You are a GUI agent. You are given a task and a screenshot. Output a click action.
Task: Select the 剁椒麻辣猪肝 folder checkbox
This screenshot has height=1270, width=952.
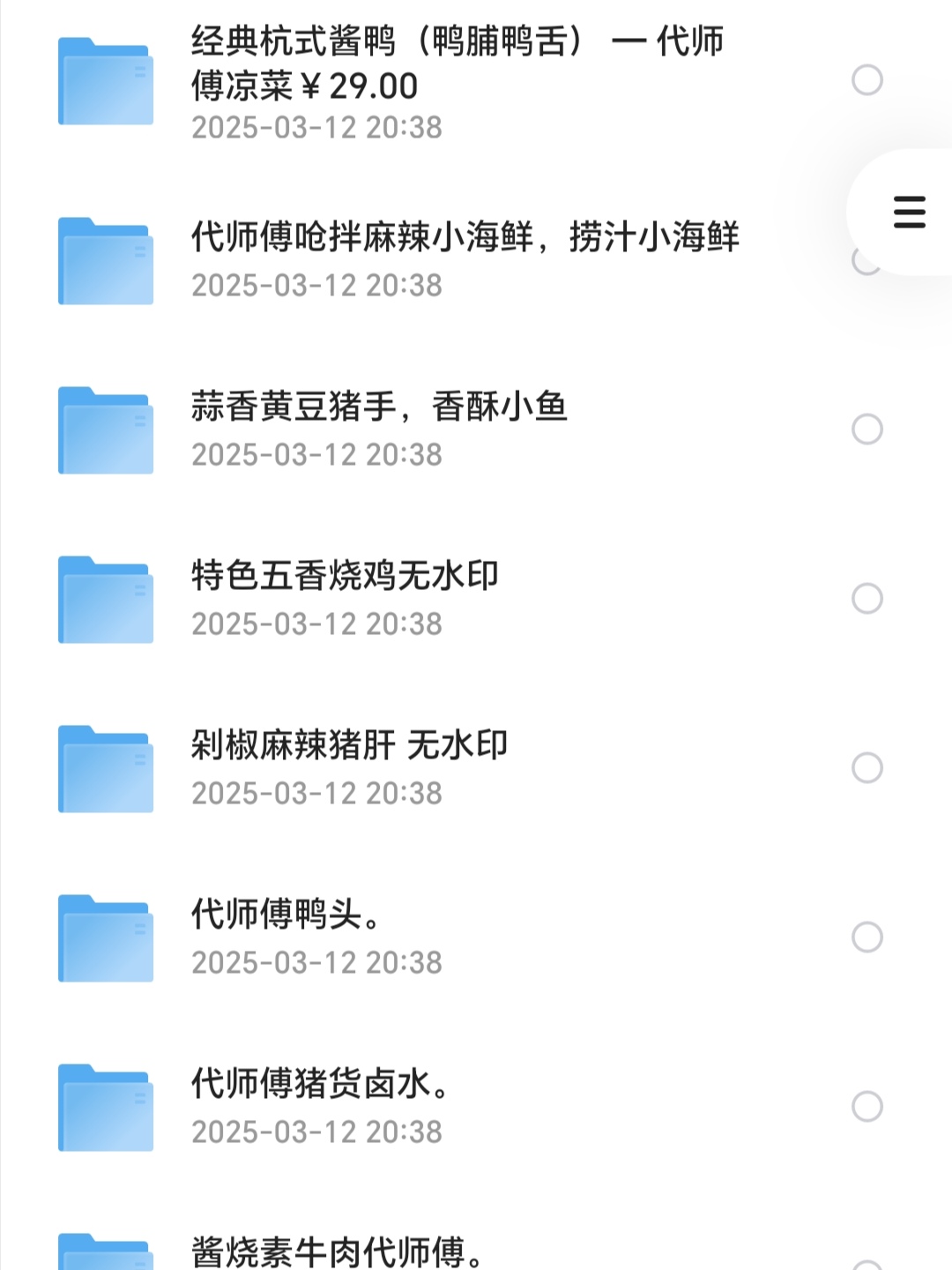pos(867,768)
